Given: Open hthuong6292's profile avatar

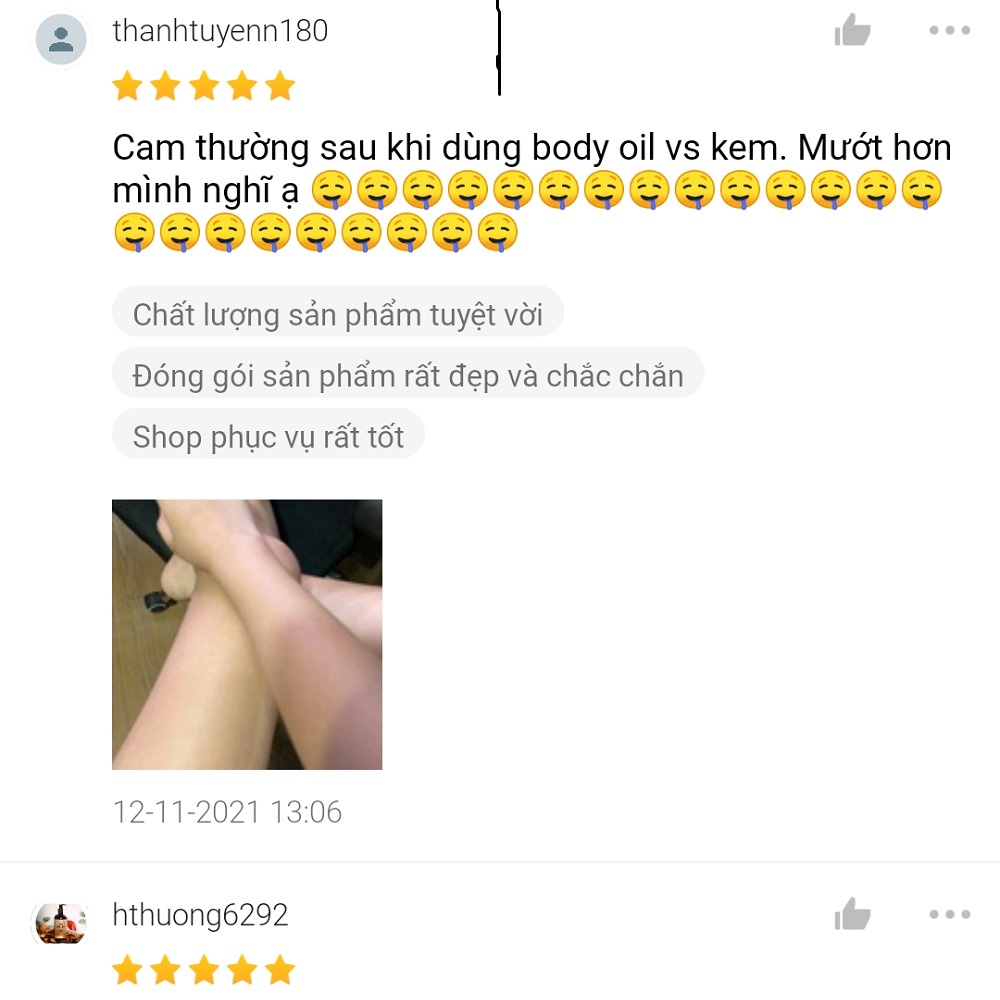Looking at the screenshot, I should (x=61, y=922).
